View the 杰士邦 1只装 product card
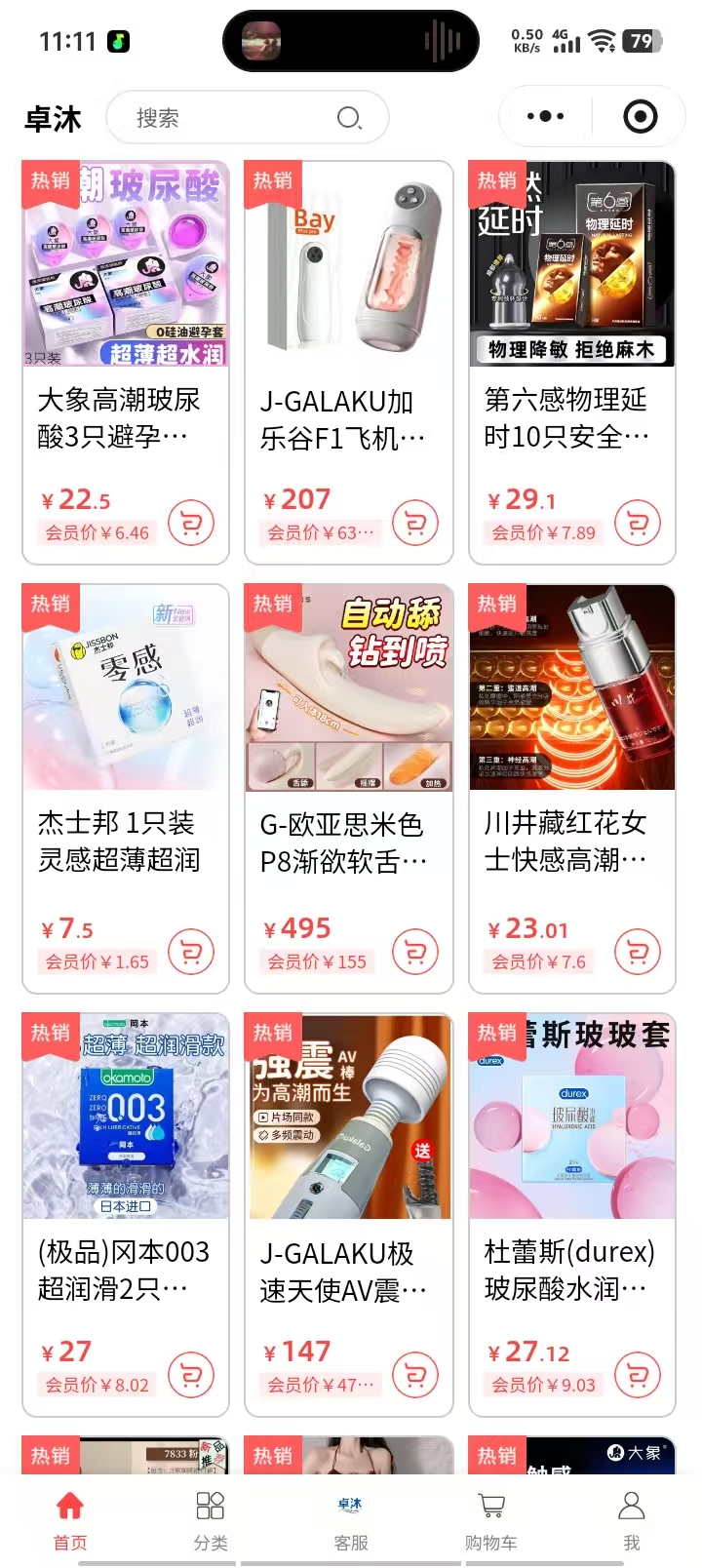Screen dimensions: 702x1568 click(126, 780)
